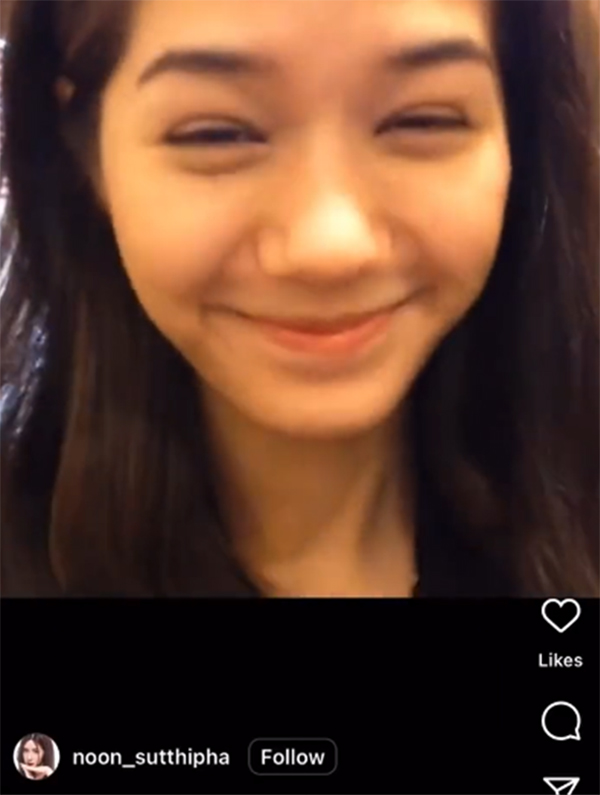600x795 pixels.
Task: View the Likes count list
Action: pyautogui.click(x=560, y=661)
